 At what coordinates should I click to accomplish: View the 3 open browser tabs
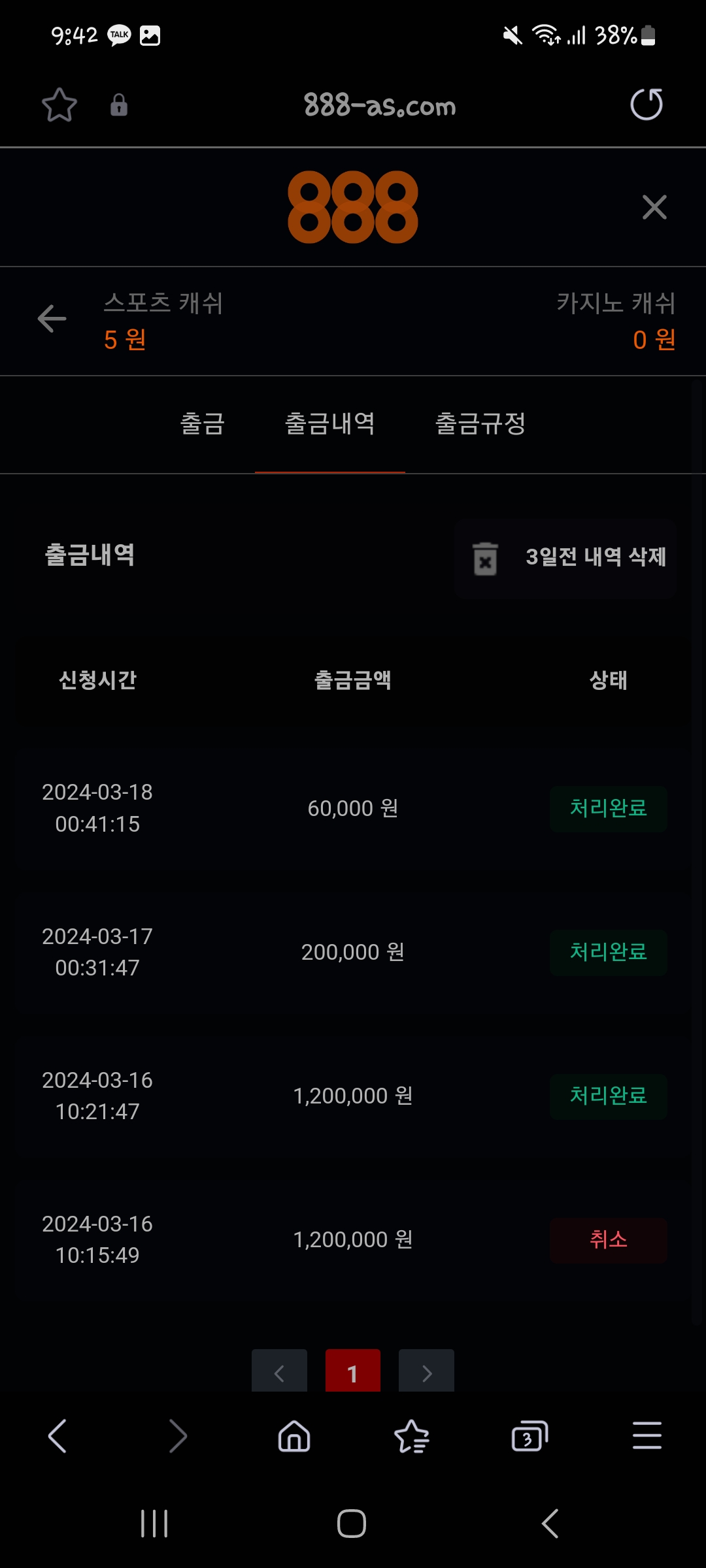[529, 1436]
